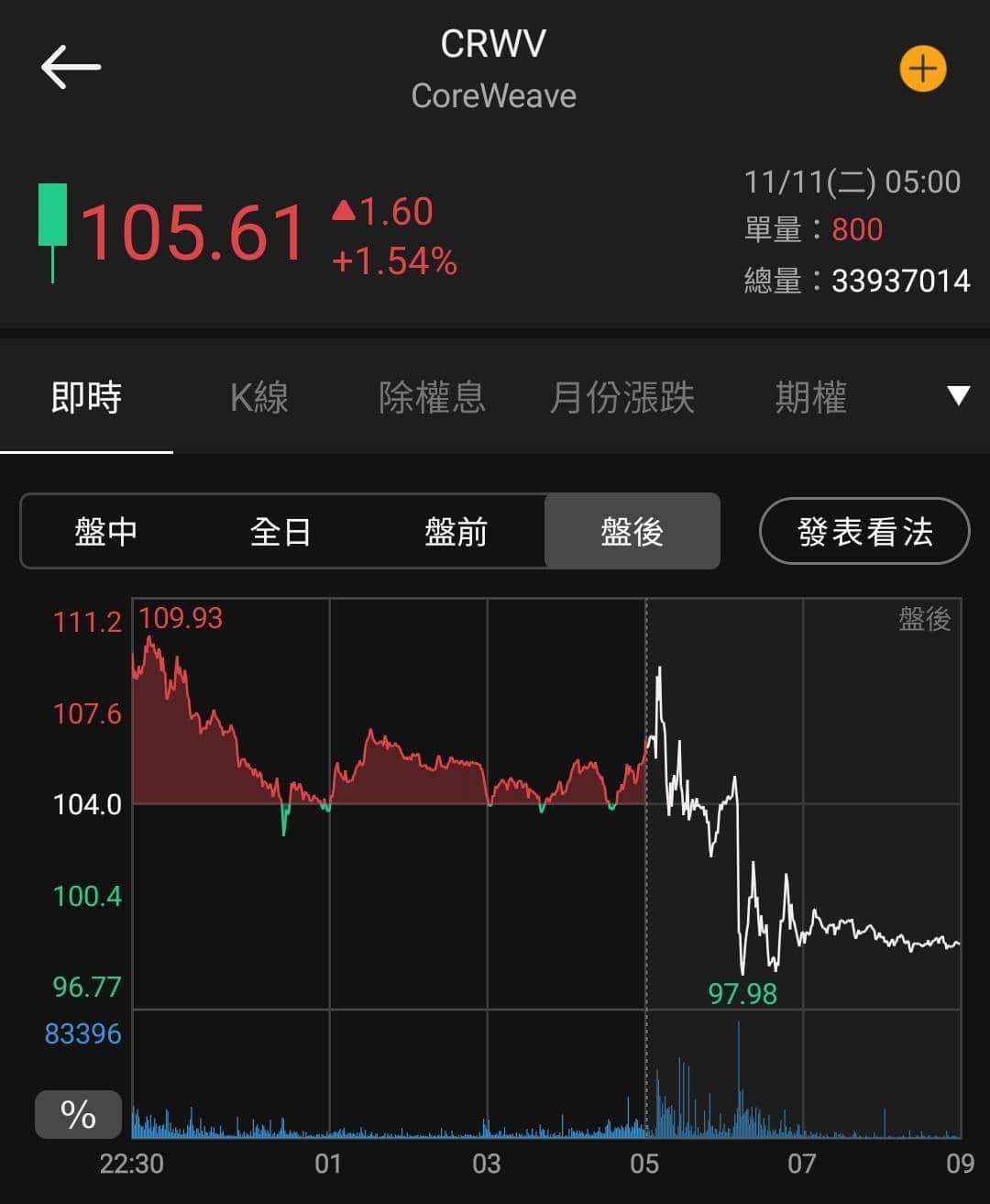Open the 月份漲跌 tab
The image size is (990, 1204).
622,398
